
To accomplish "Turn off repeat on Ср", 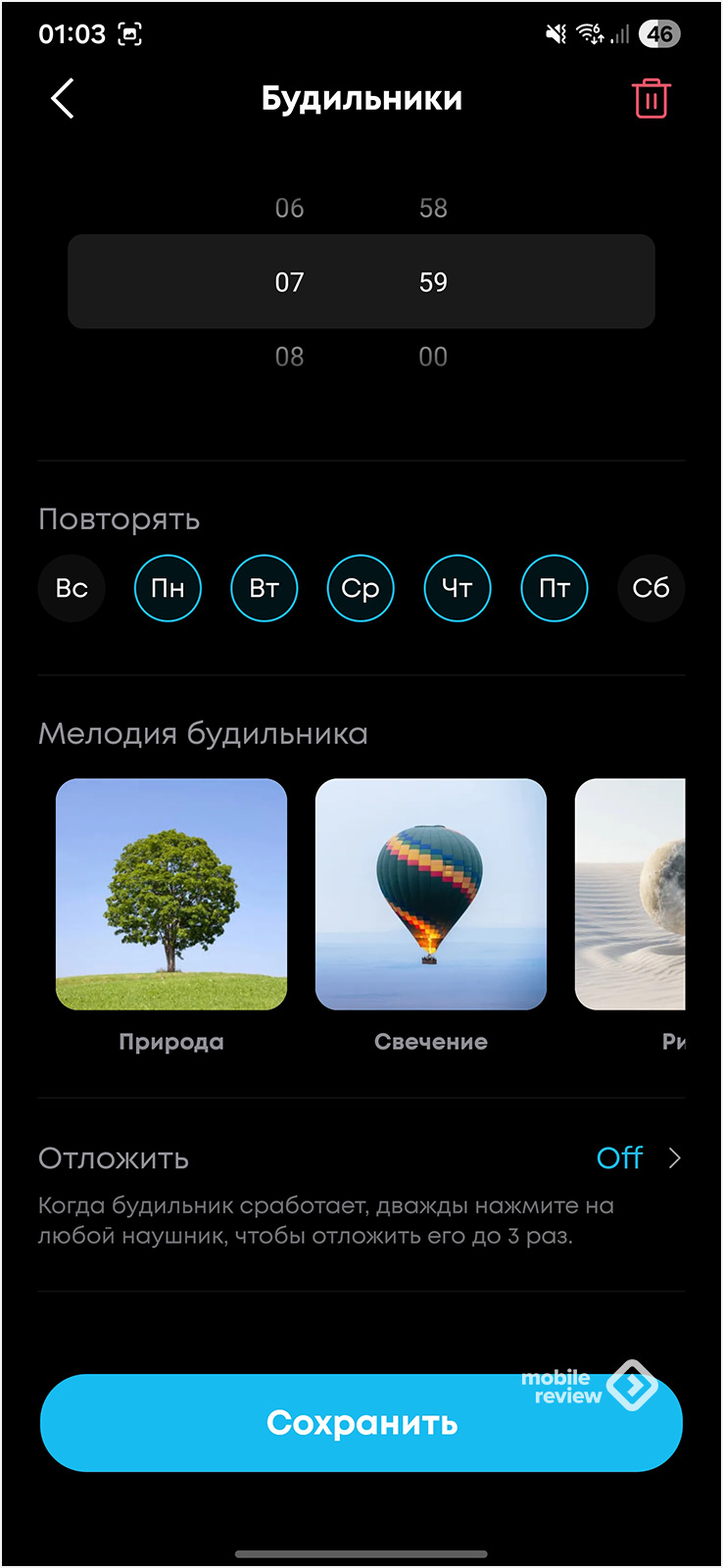I will (361, 588).
